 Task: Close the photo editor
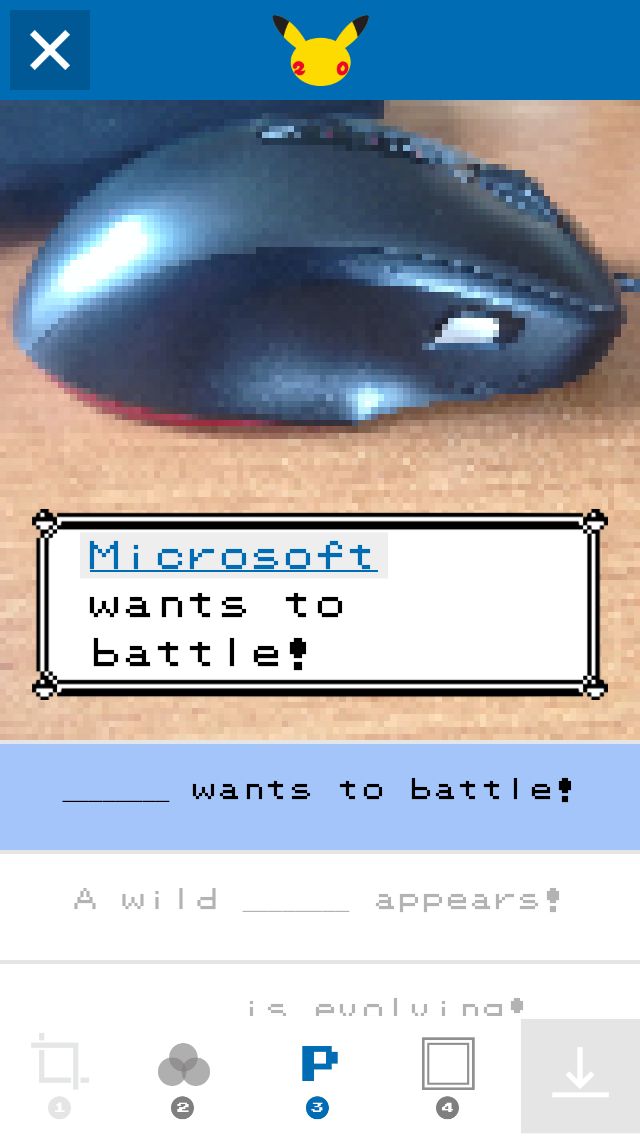point(50,50)
